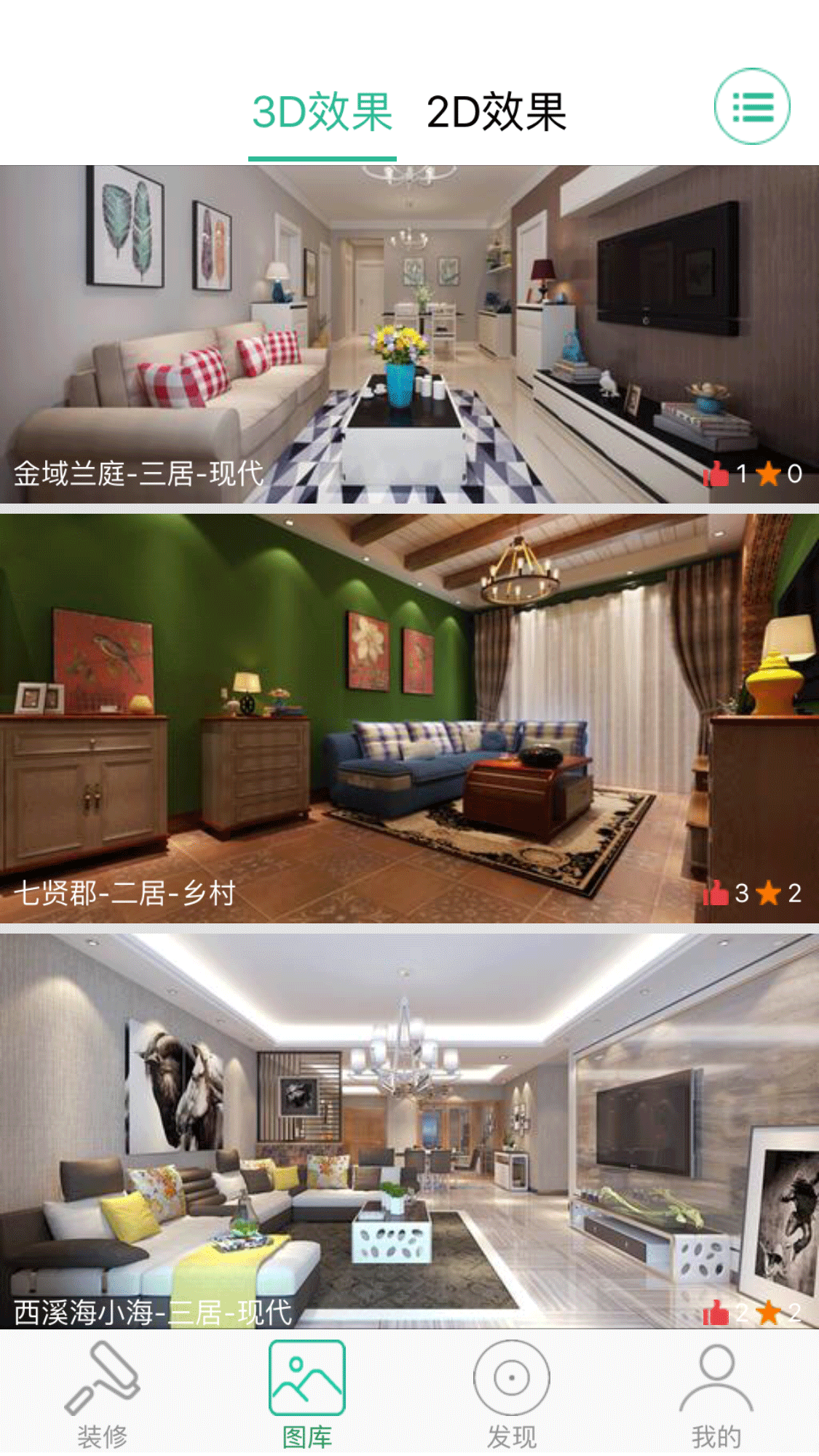Open the green list menu icon
Image resolution: width=819 pixels, height=1456 pixels.
pos(751,106)
